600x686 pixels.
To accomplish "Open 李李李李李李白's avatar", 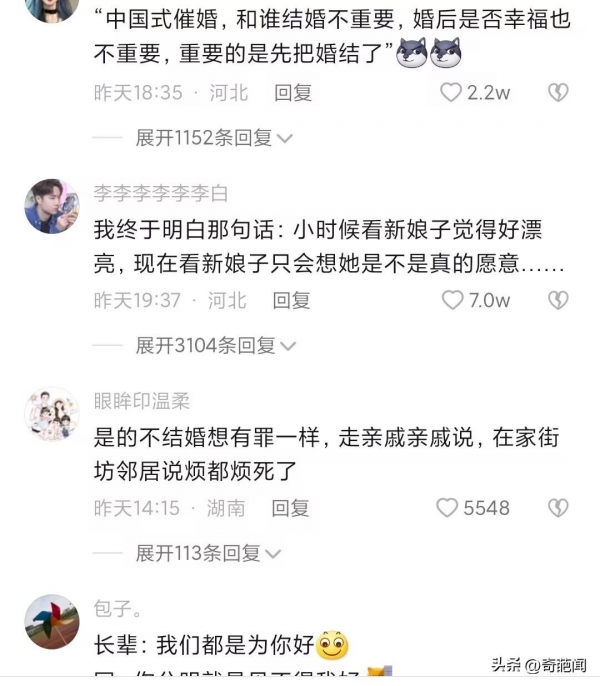I will [51, 207].
